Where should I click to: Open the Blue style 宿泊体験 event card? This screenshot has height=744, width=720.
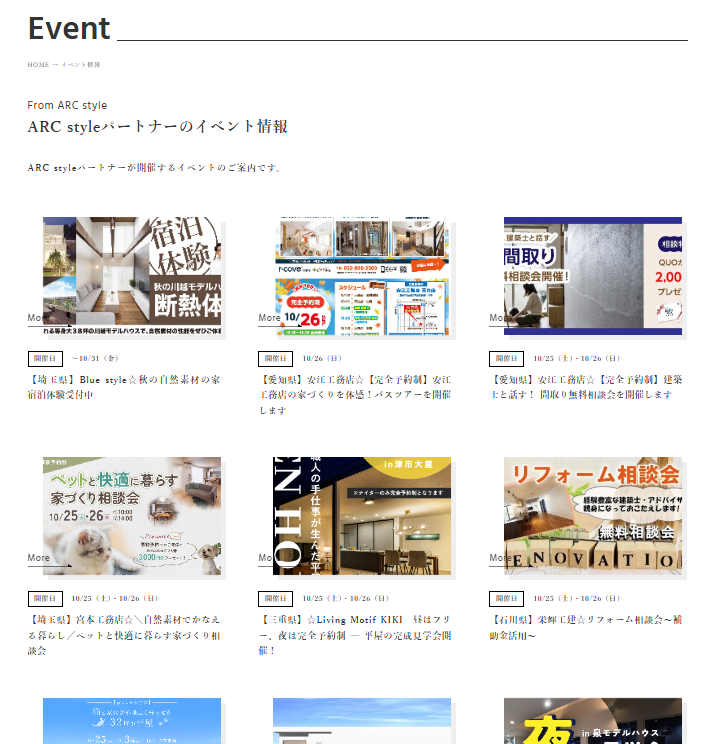tap(132, 276)
